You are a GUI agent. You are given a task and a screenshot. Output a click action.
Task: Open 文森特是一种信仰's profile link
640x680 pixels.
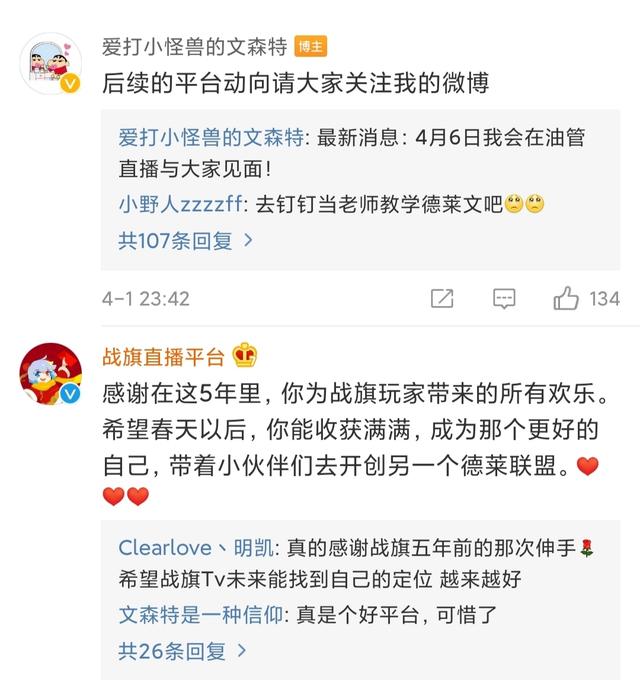(x=200, y=615)
